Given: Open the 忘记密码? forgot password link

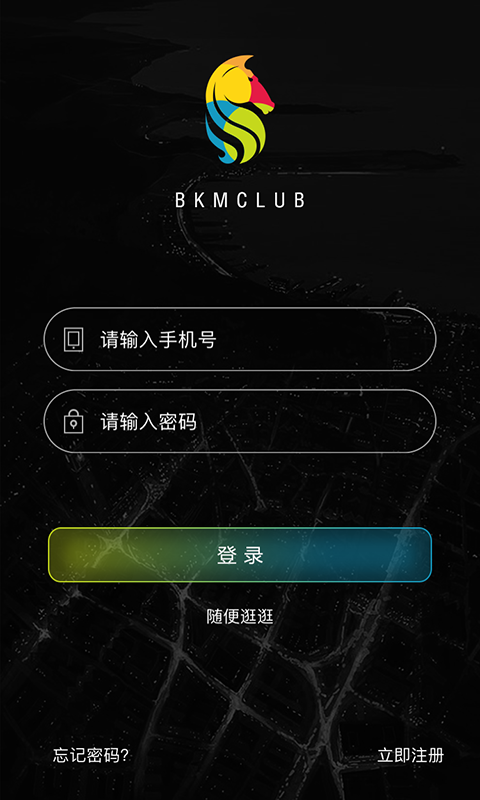Looking at the screenshot, I should (x=91, y=756).
